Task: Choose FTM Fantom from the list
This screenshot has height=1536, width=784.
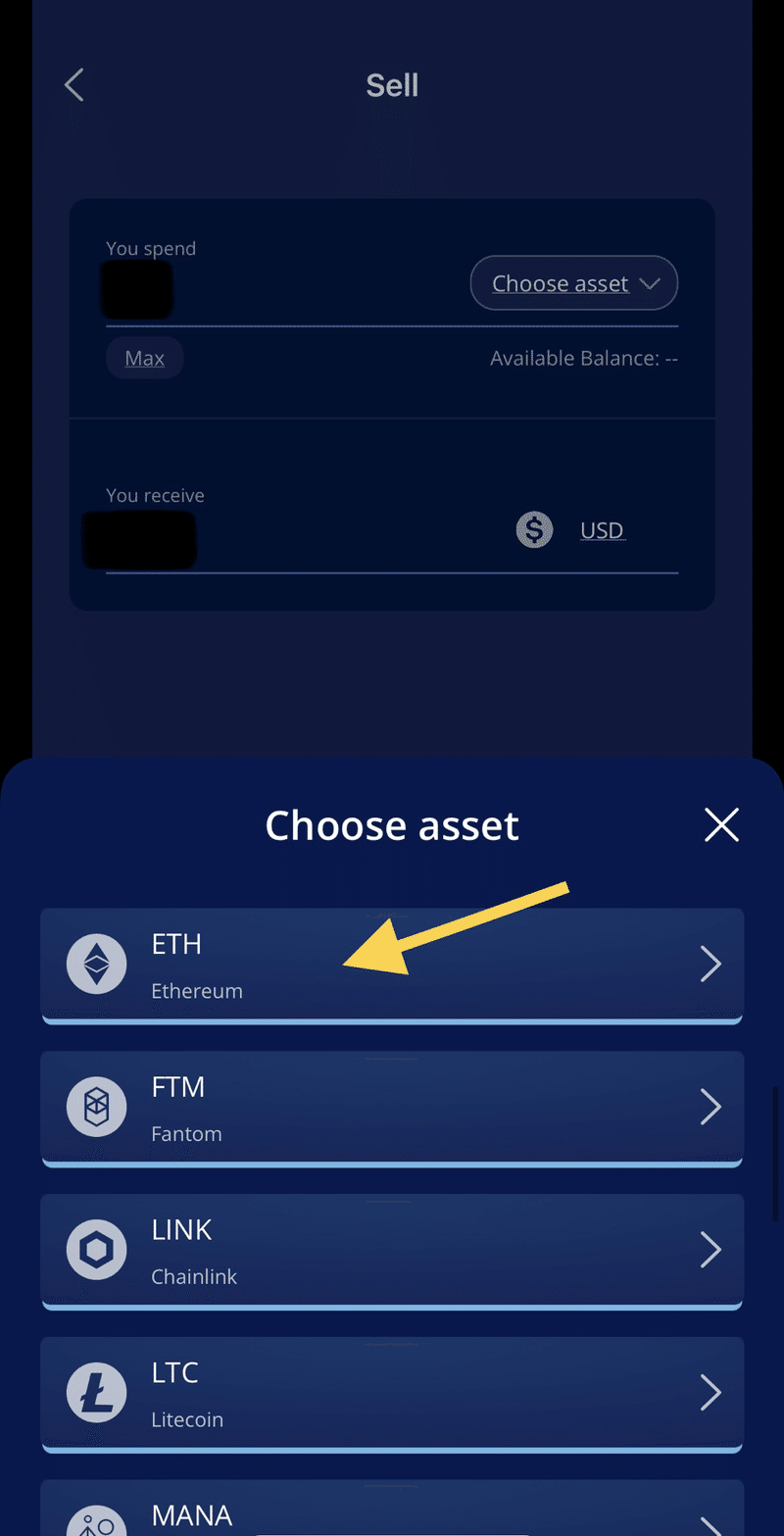Action: [392, 1108]
